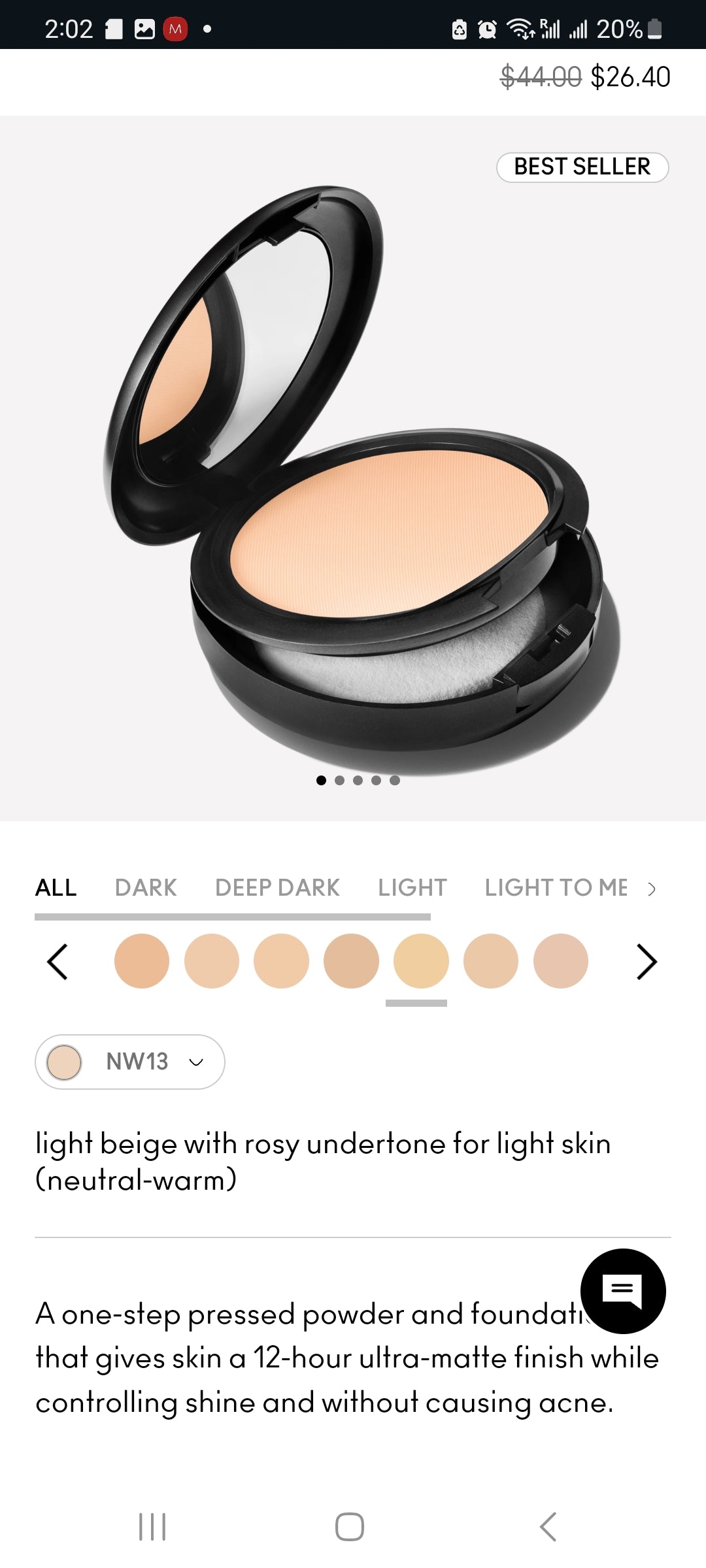Switch to the LIGHT shade tab
Viewport: 706px width, 1568px height.
pos(412,887)
